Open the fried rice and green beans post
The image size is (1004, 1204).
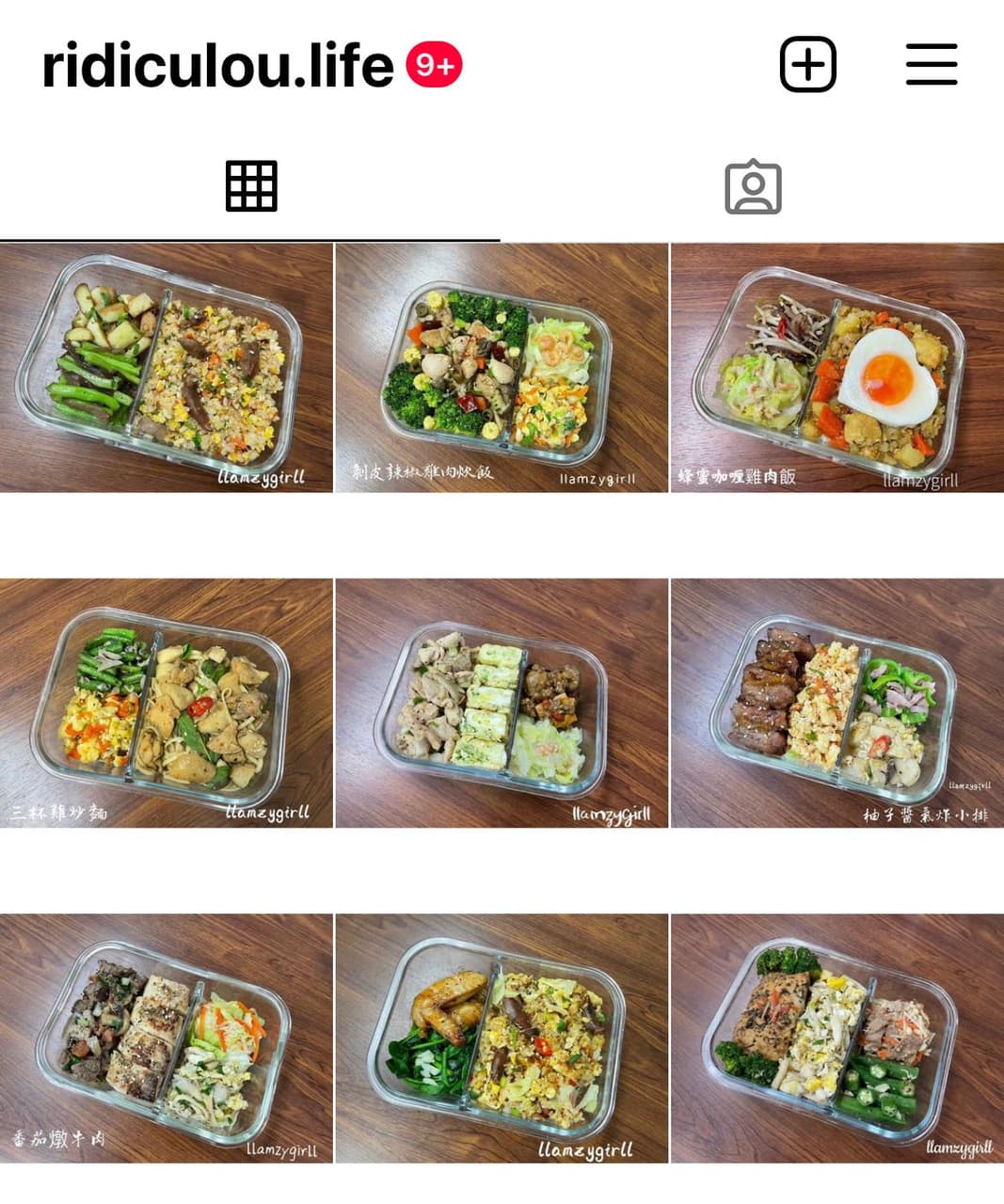167,368
